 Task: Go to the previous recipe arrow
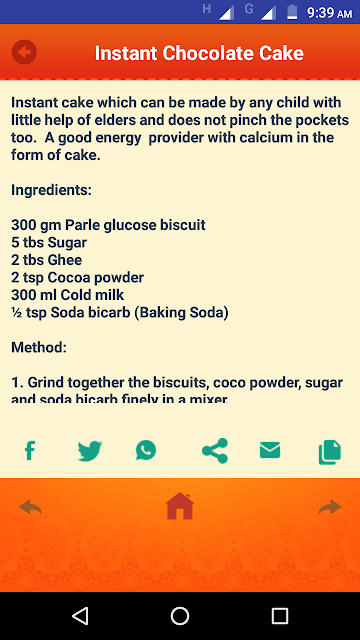[30, 507]
